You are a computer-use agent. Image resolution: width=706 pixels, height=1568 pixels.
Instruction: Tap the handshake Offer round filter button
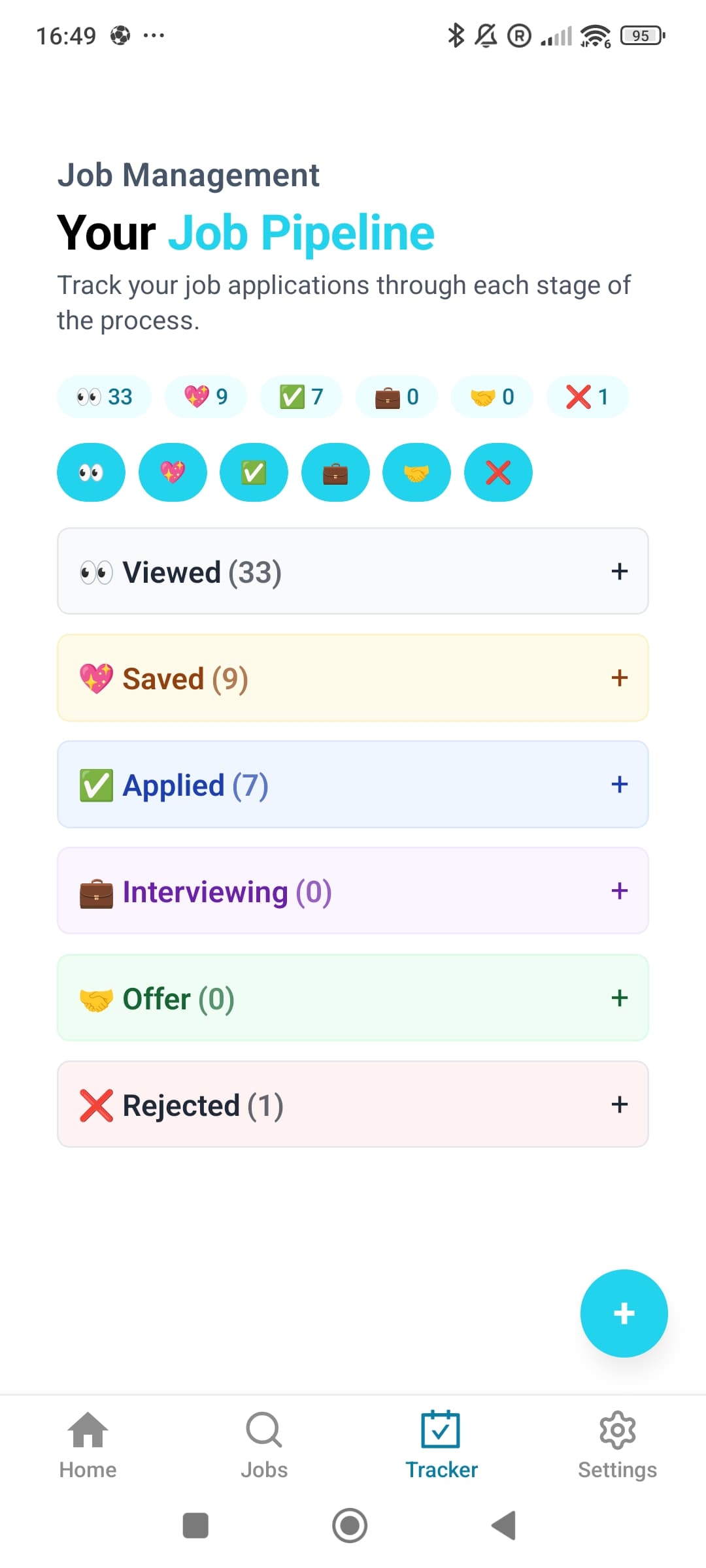coord(416,472)
